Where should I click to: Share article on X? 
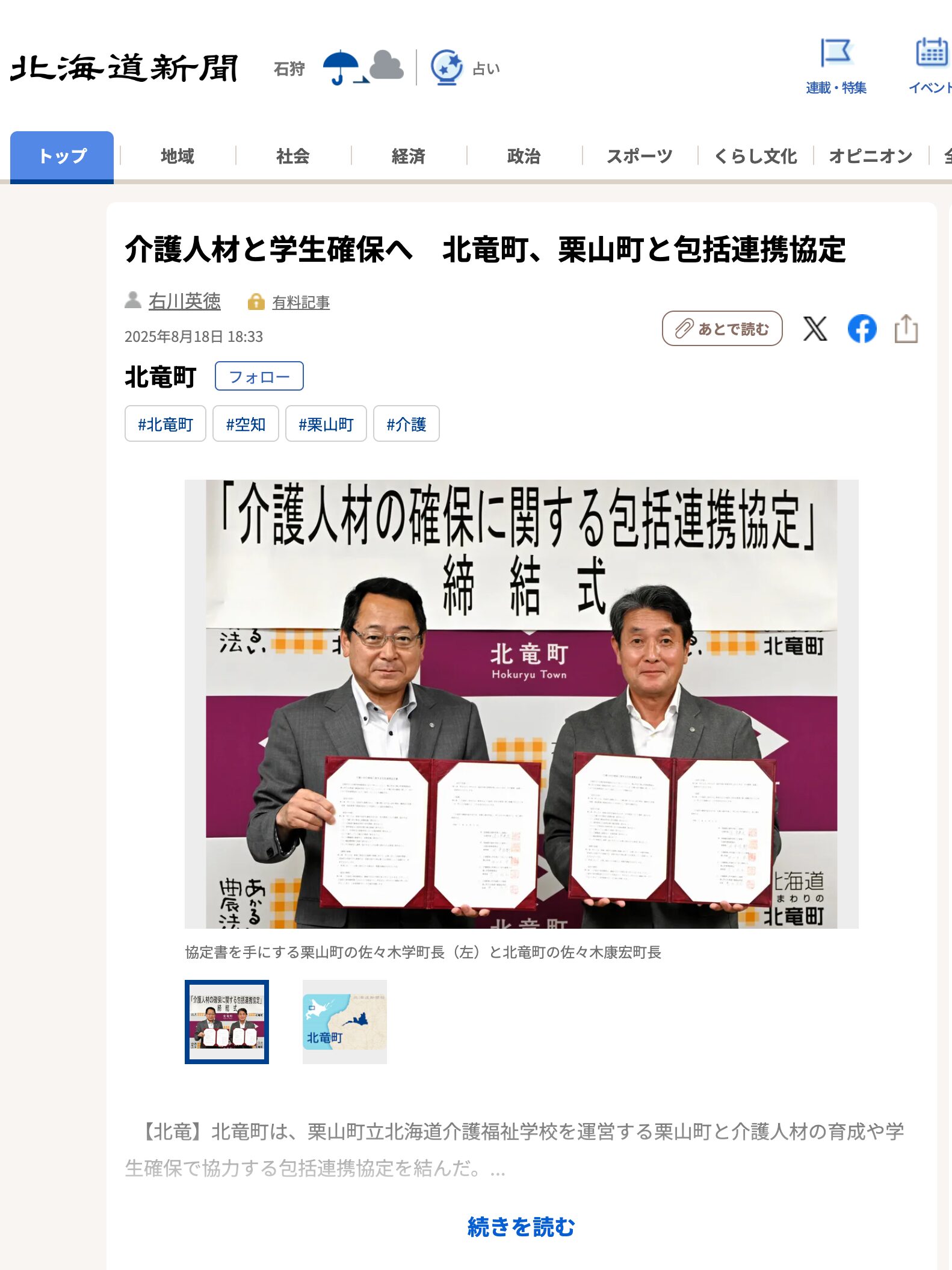coord(815,329)
